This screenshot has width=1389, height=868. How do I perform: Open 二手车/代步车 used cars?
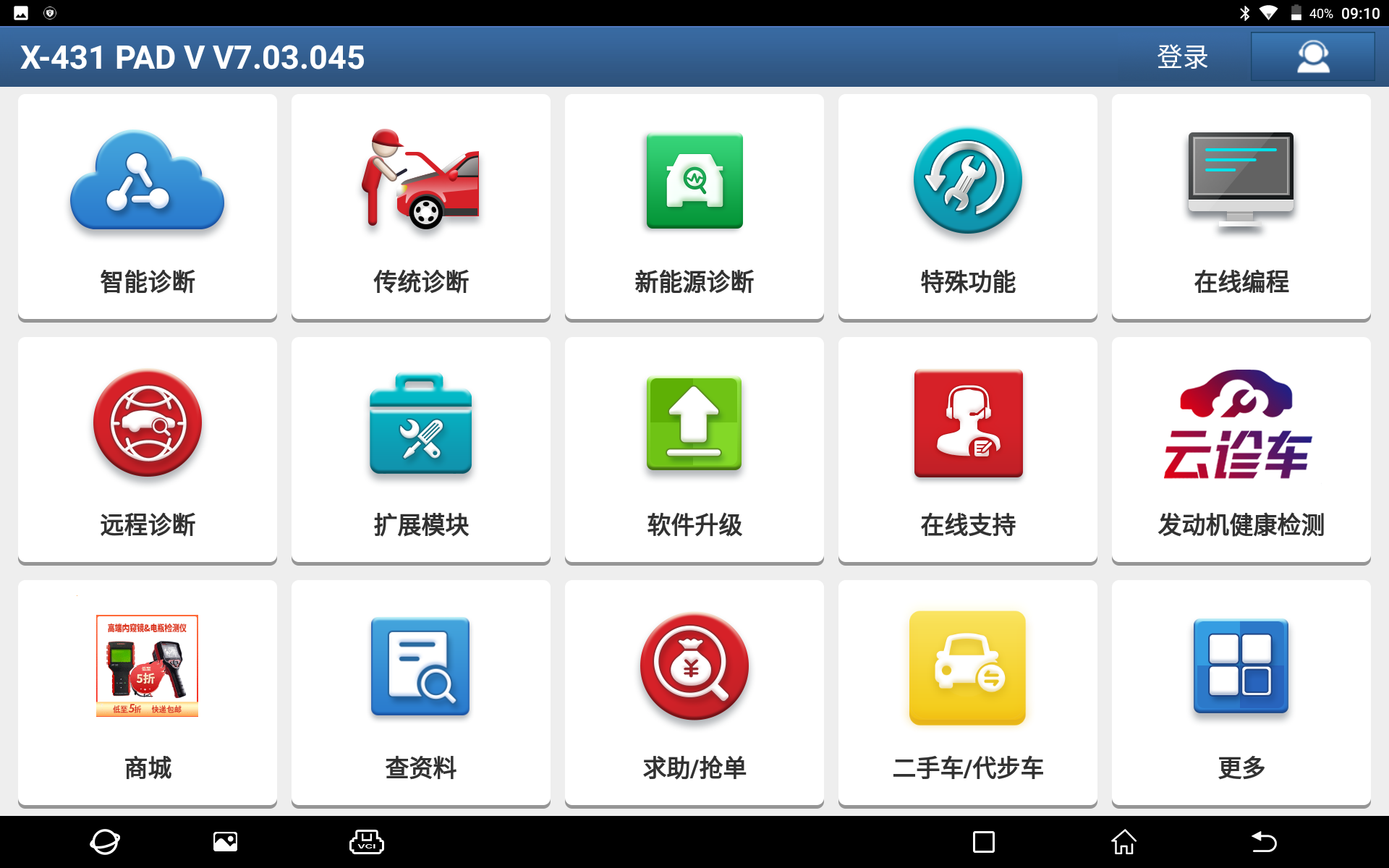(968, 693)
